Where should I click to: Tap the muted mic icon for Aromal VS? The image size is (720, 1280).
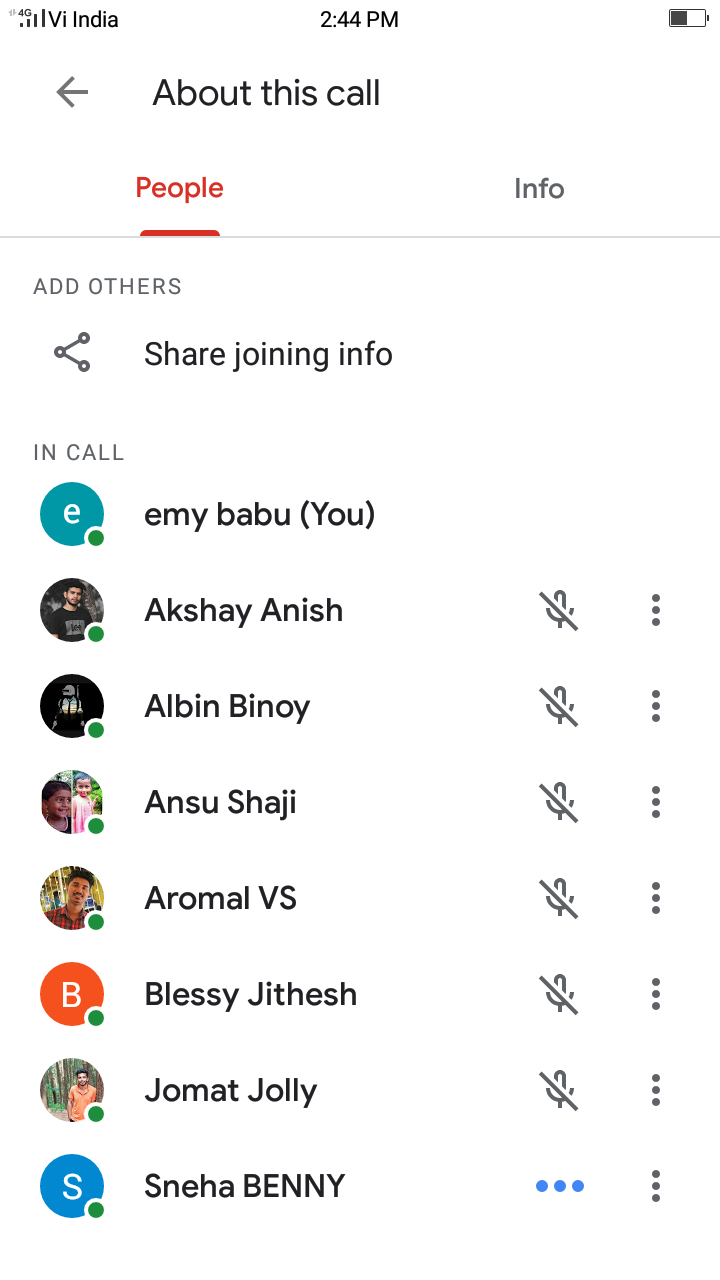tap(560, 898)
